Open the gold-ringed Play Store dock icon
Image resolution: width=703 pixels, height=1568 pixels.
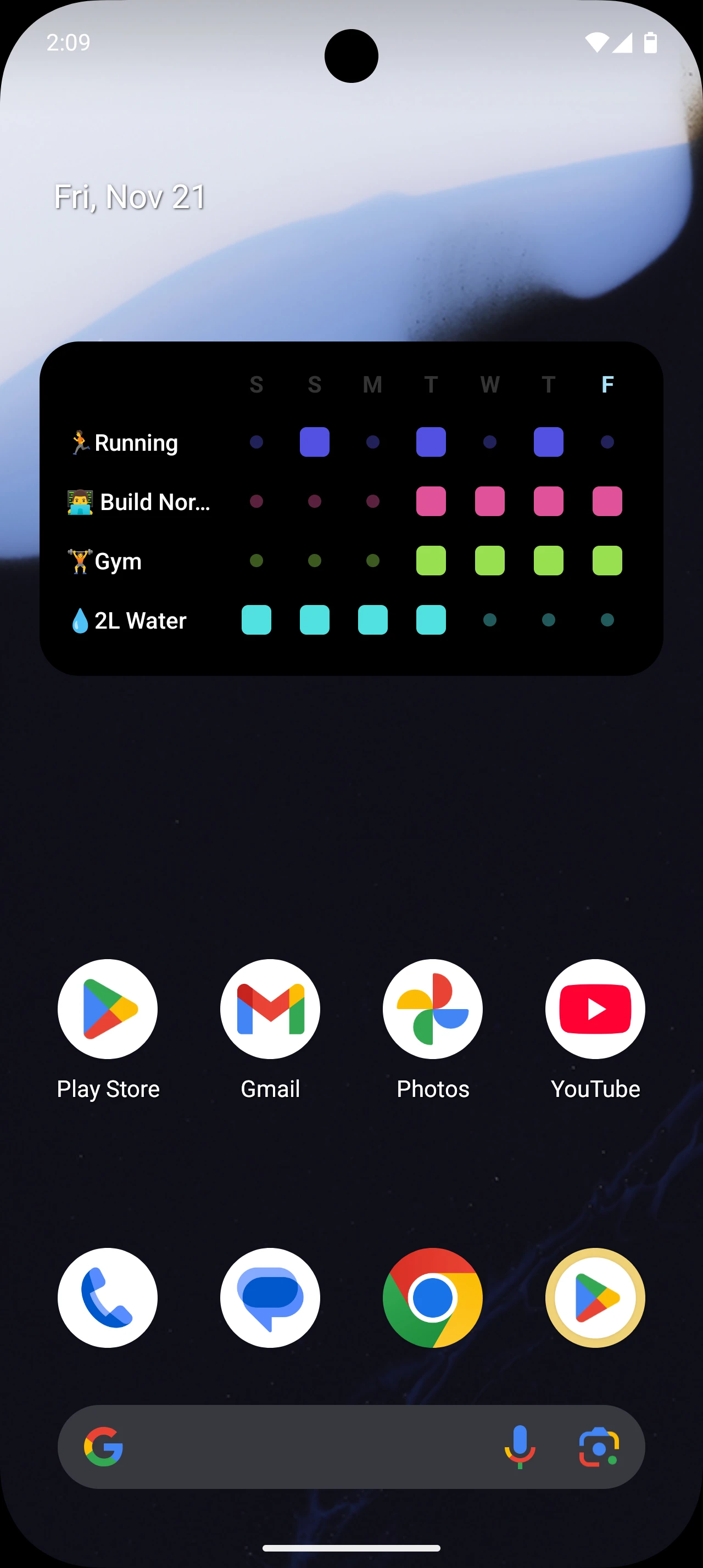point(595,1298)
